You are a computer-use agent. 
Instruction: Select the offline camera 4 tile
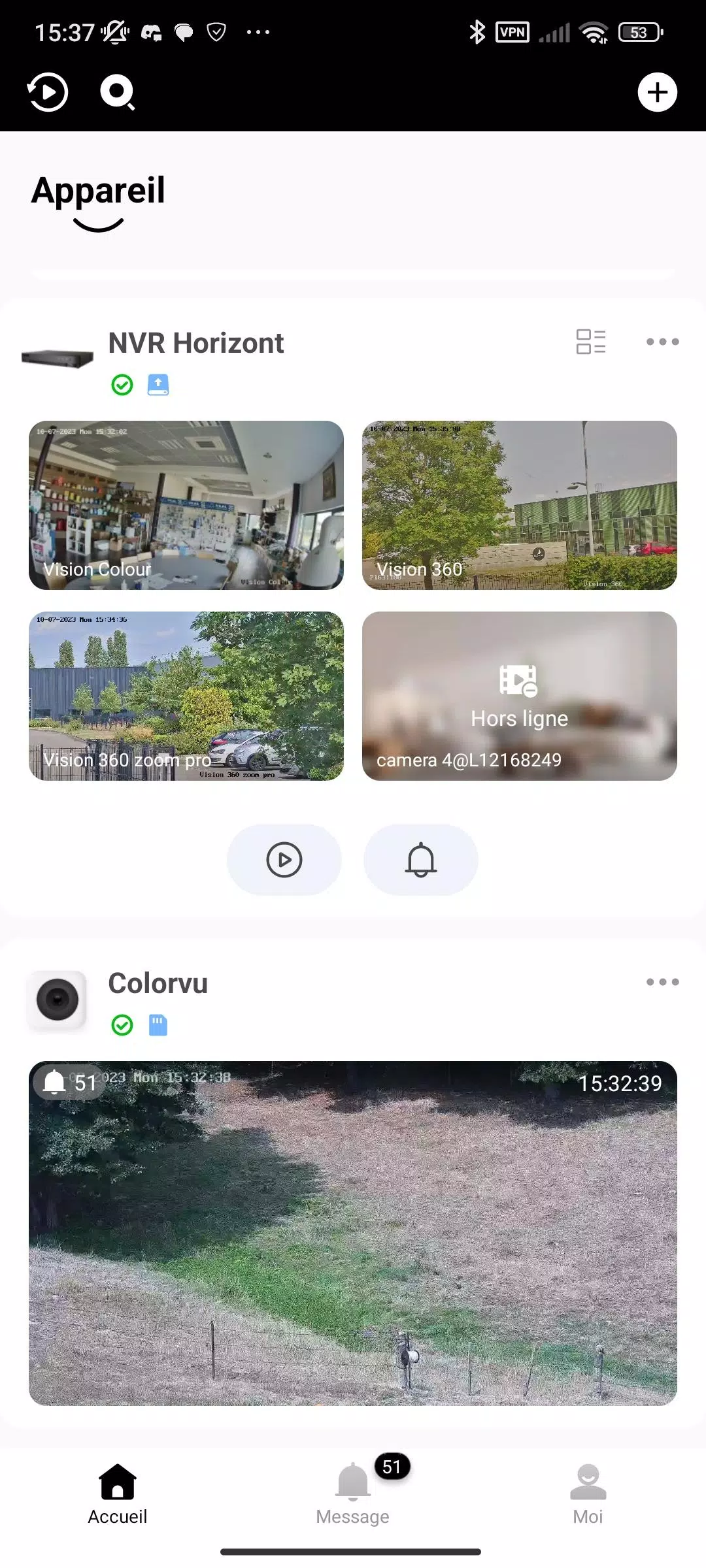520,696
